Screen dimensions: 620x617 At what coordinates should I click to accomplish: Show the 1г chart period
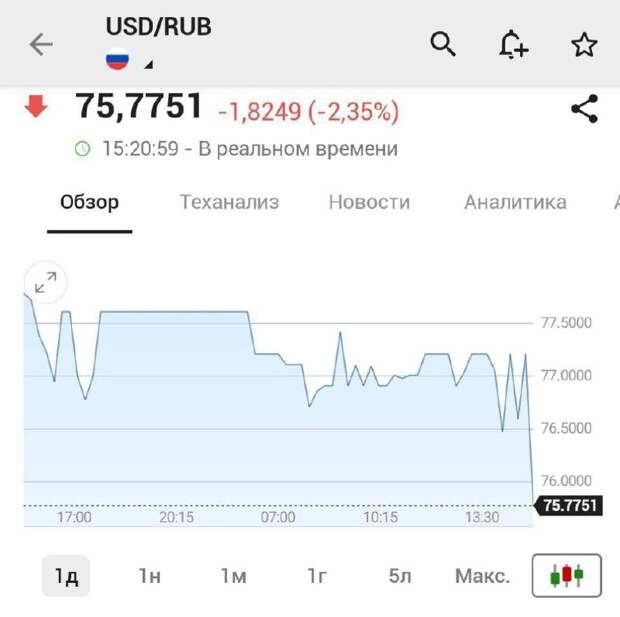click(x=317, y=576)
